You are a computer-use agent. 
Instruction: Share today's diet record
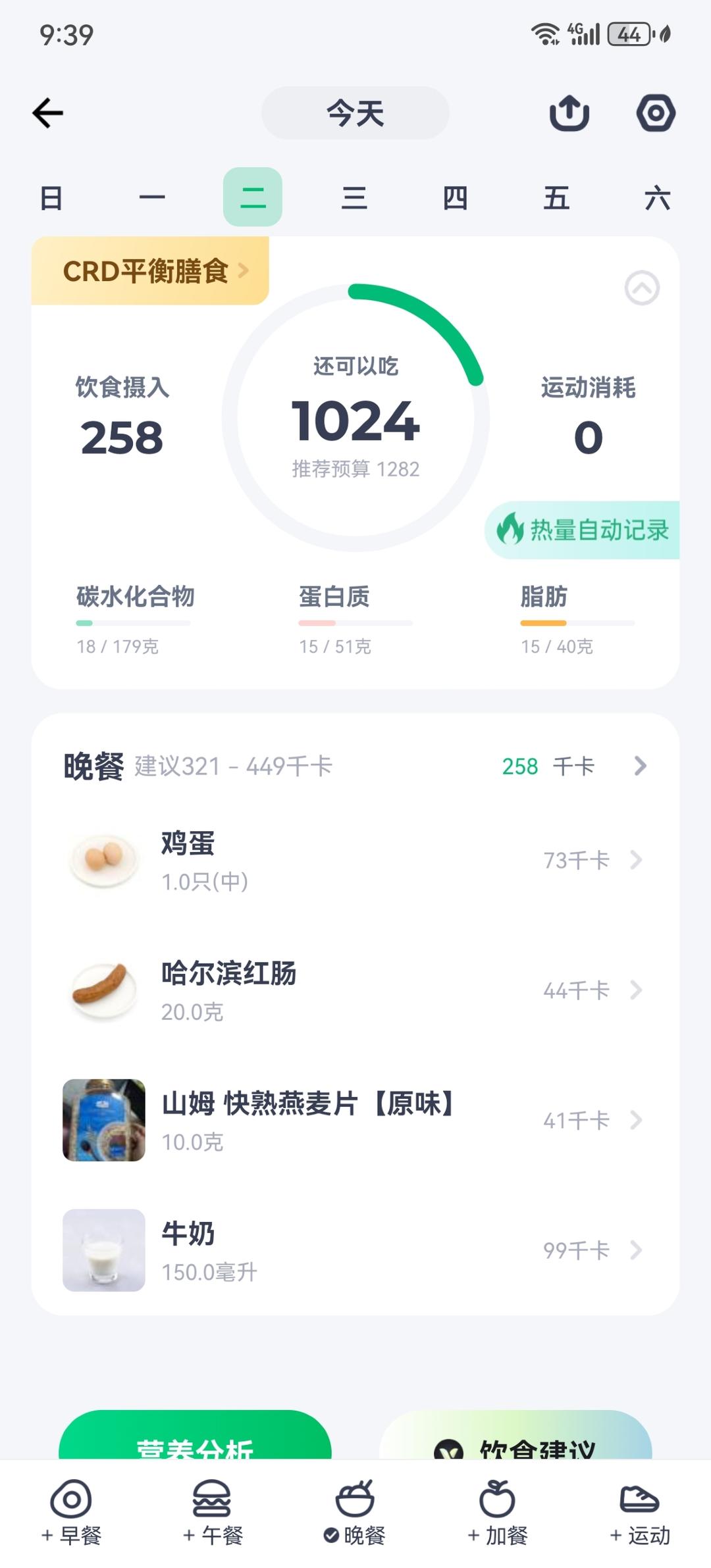[x=569, y=113]
